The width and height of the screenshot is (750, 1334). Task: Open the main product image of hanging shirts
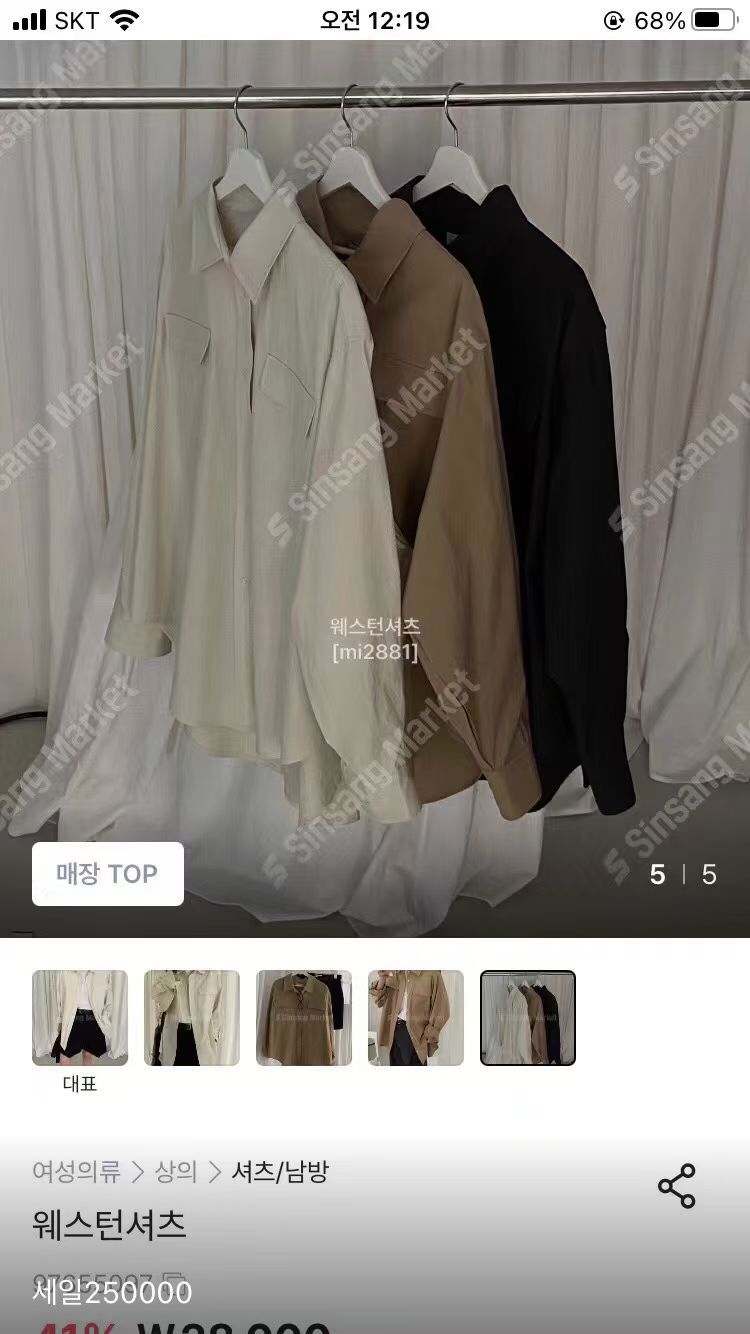(x=375, y=480)
